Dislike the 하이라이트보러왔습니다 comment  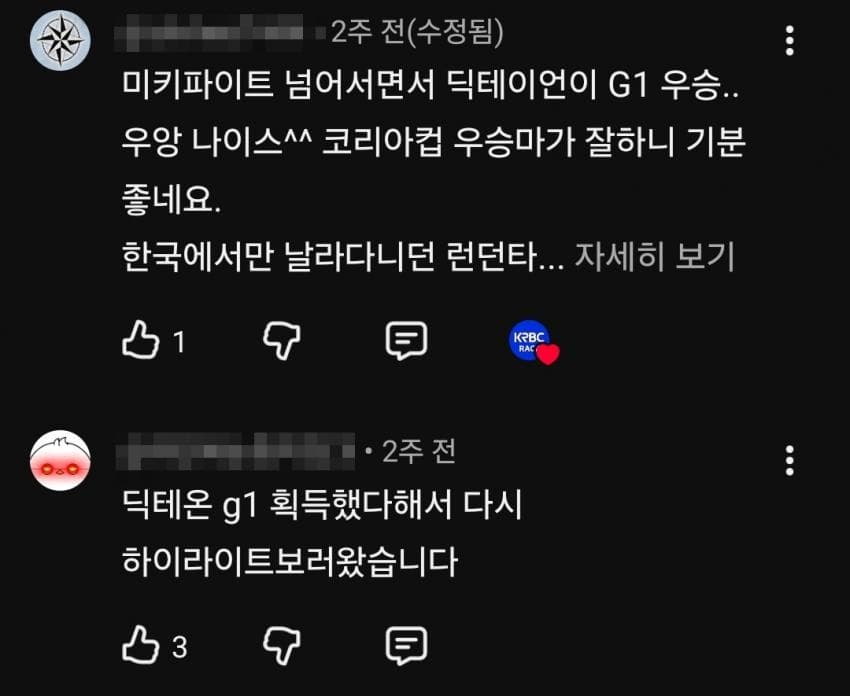[x=282, y=646]
